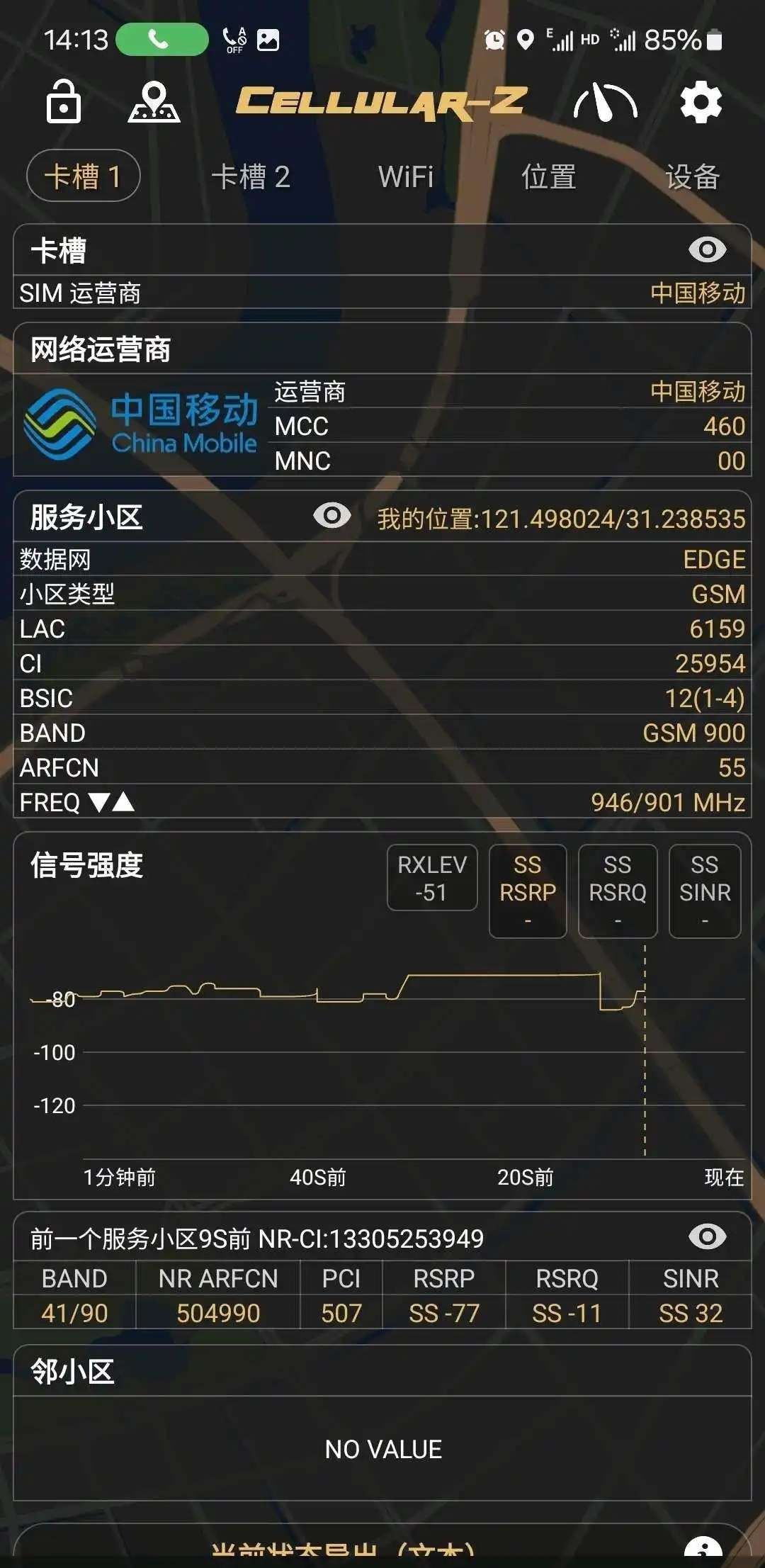Screen dimensions: 765x1568
Task: Select the SS RSRP chart chip
Action: point(528,891)
